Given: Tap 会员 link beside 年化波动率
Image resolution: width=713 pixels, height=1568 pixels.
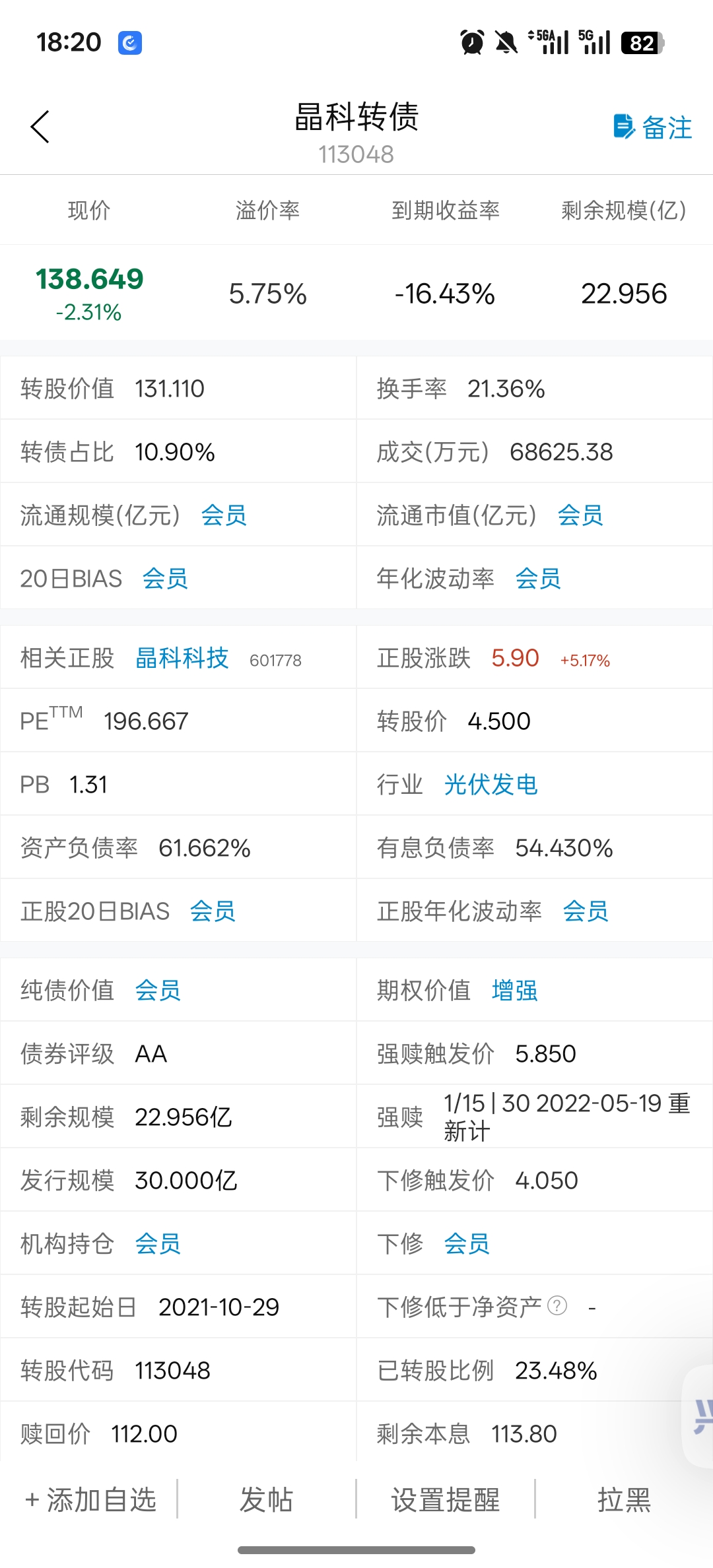Looking at the screenshot, I should click(x=538, y=579).
